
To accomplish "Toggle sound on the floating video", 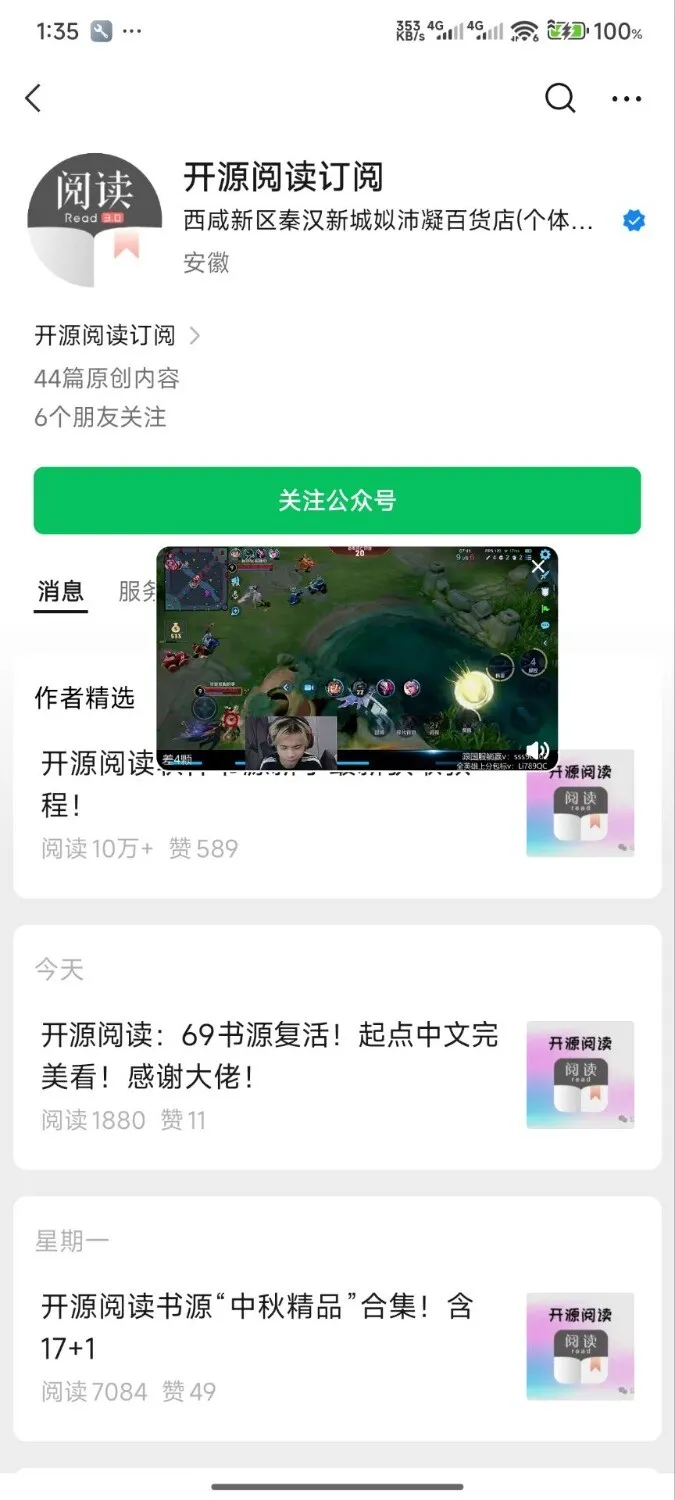I will click(537, 750).
